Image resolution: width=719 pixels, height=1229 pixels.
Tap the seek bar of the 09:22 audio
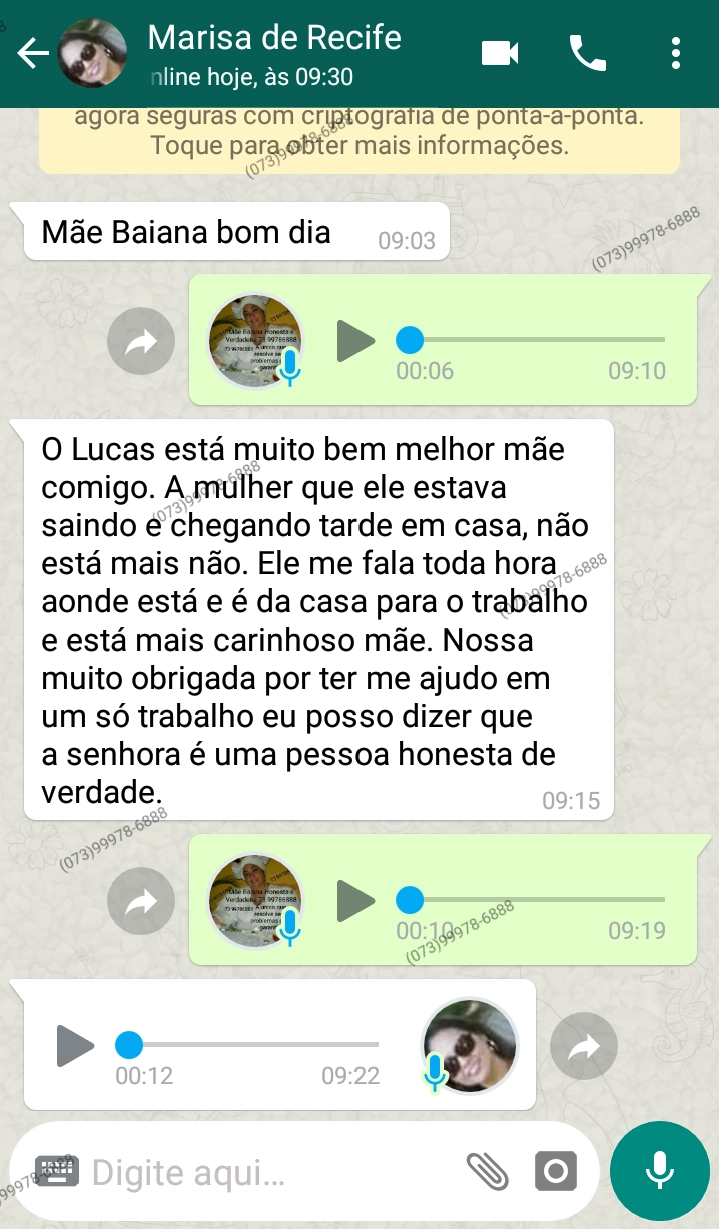tap(250, 1046)
